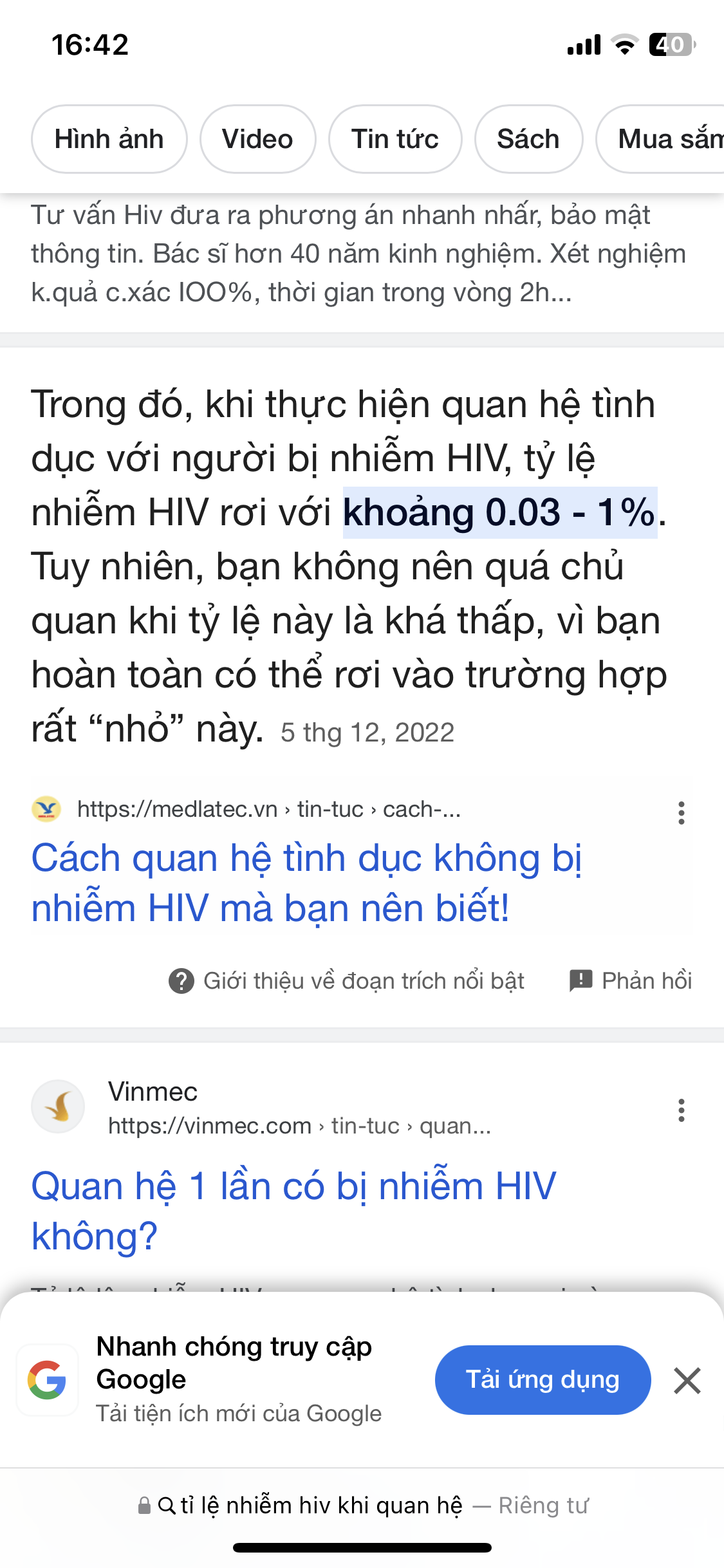Viewport: 724px width, 1568px height.
Task: Open the Medlatec article about HIV prevention
Action: pos(306,882)
